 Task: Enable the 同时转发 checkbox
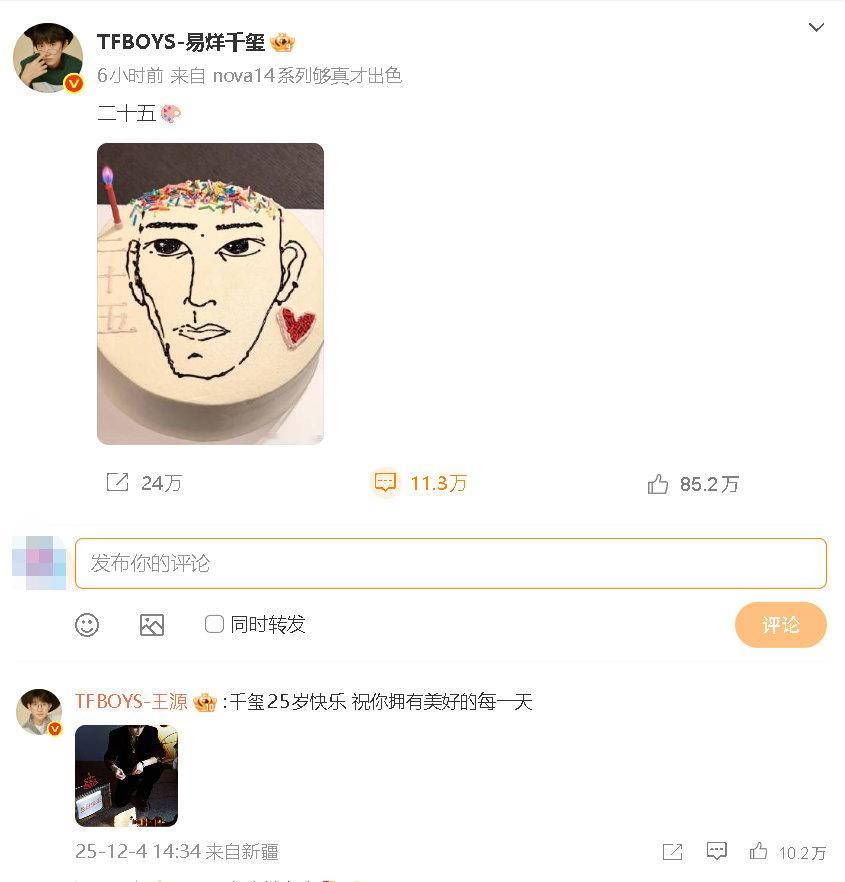(x=214, y=624)
